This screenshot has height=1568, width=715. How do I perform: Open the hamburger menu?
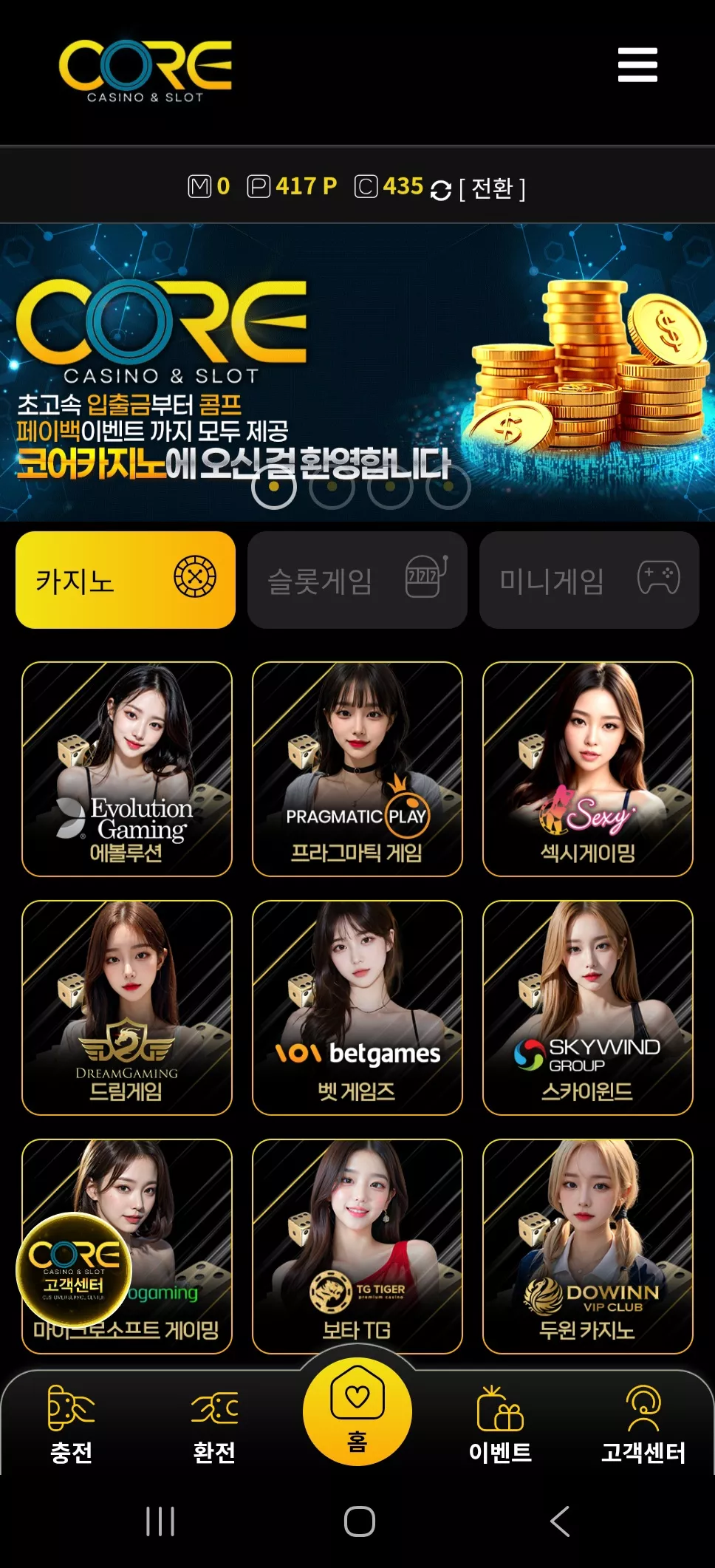pyautogui.click(x=637, y=65)
